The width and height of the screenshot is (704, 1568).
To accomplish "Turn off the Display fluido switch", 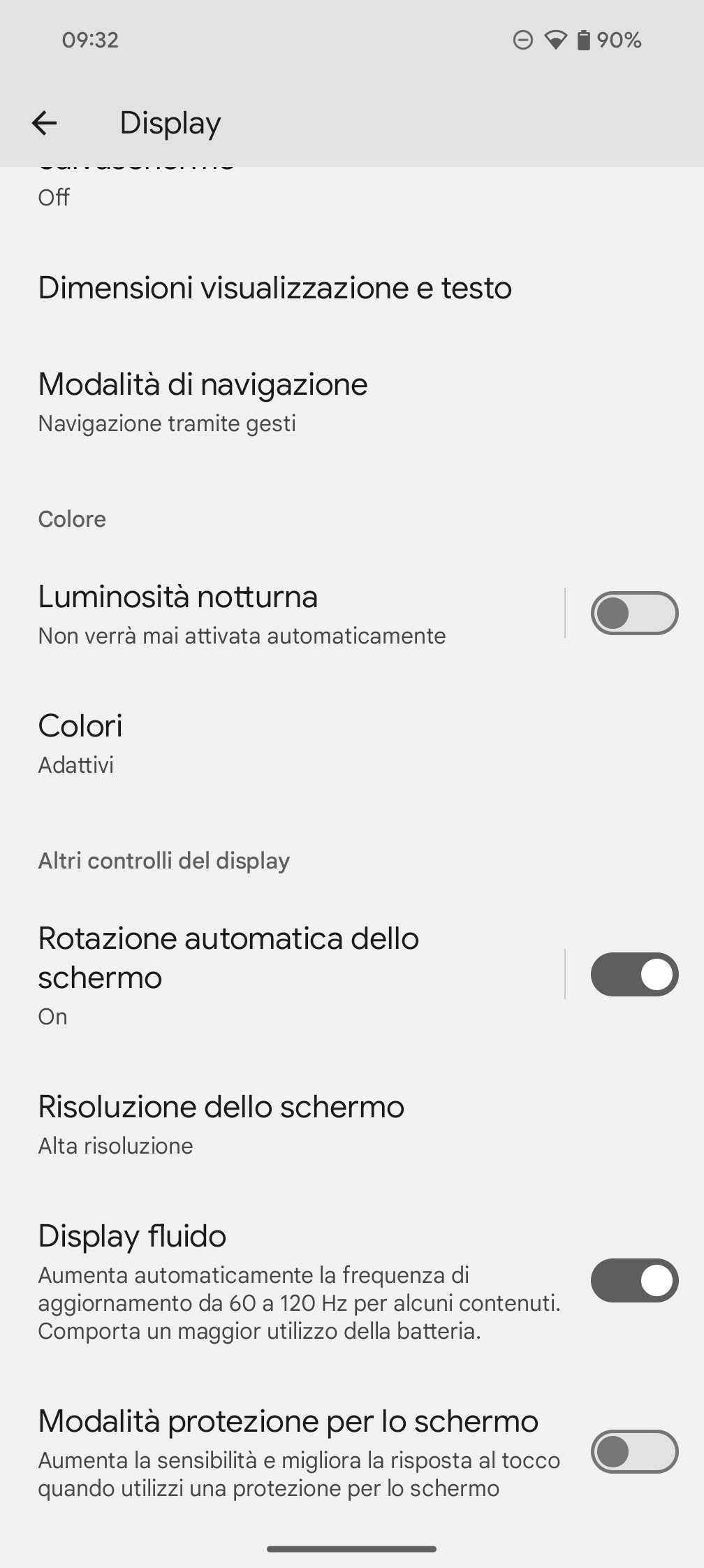I will 634,1280.
